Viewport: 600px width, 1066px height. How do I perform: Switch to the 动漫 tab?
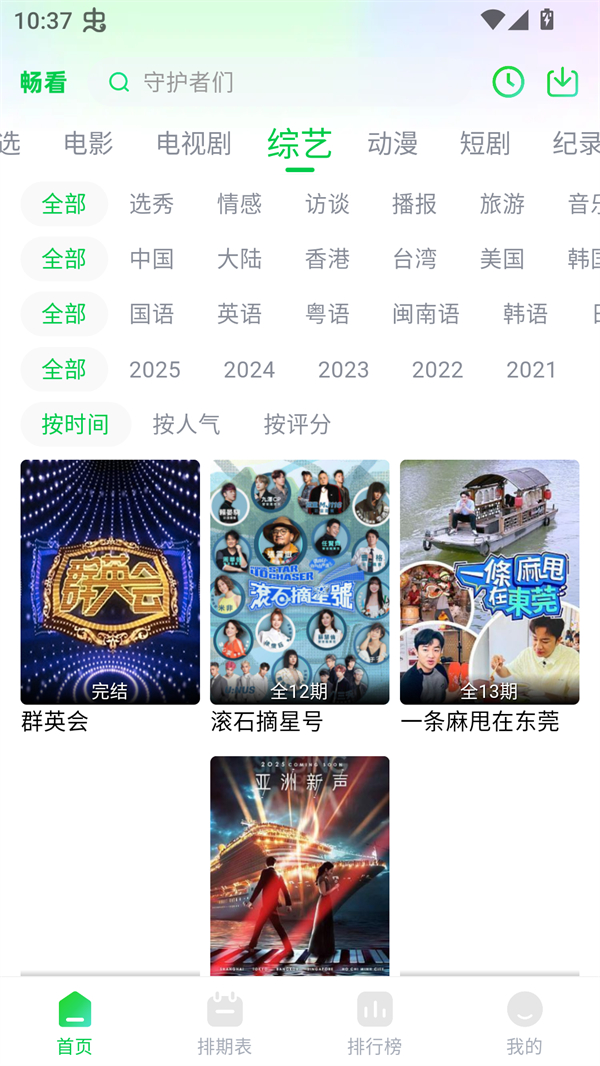(392, 144)
